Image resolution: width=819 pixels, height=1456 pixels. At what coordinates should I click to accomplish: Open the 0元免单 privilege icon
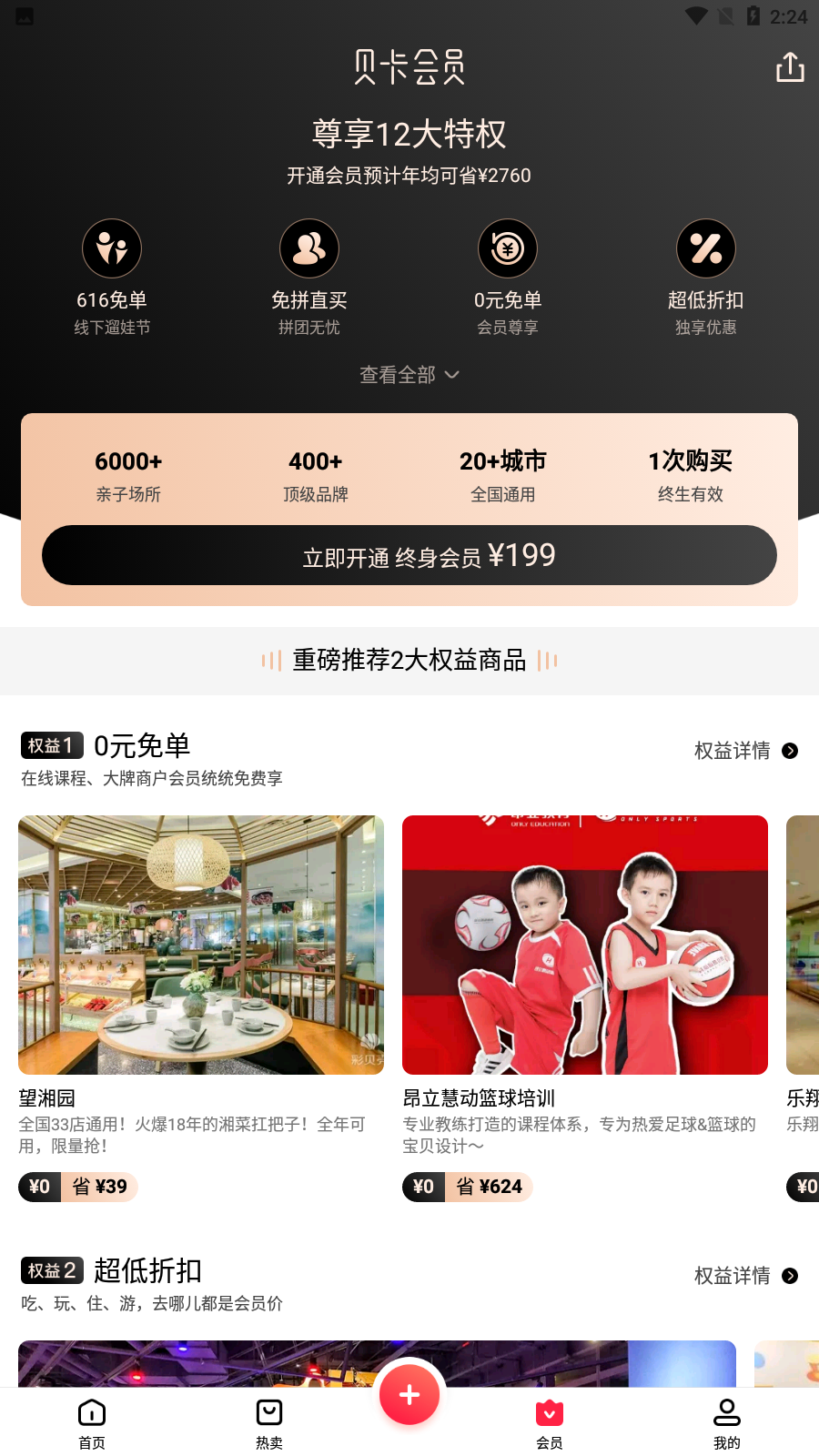click(x=508, y=248)
